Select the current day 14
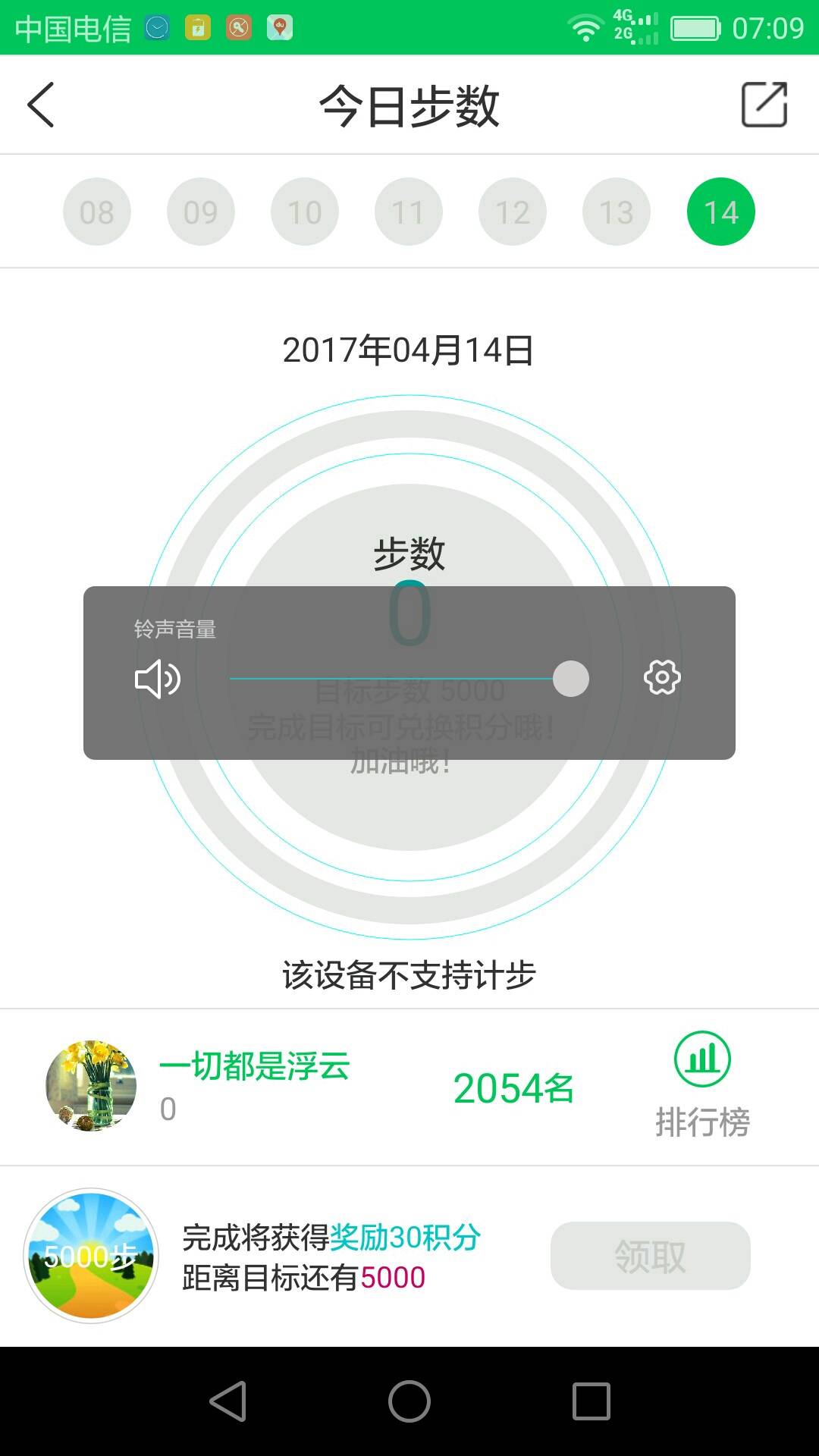Screen dimensions: 819x1456 720,212
